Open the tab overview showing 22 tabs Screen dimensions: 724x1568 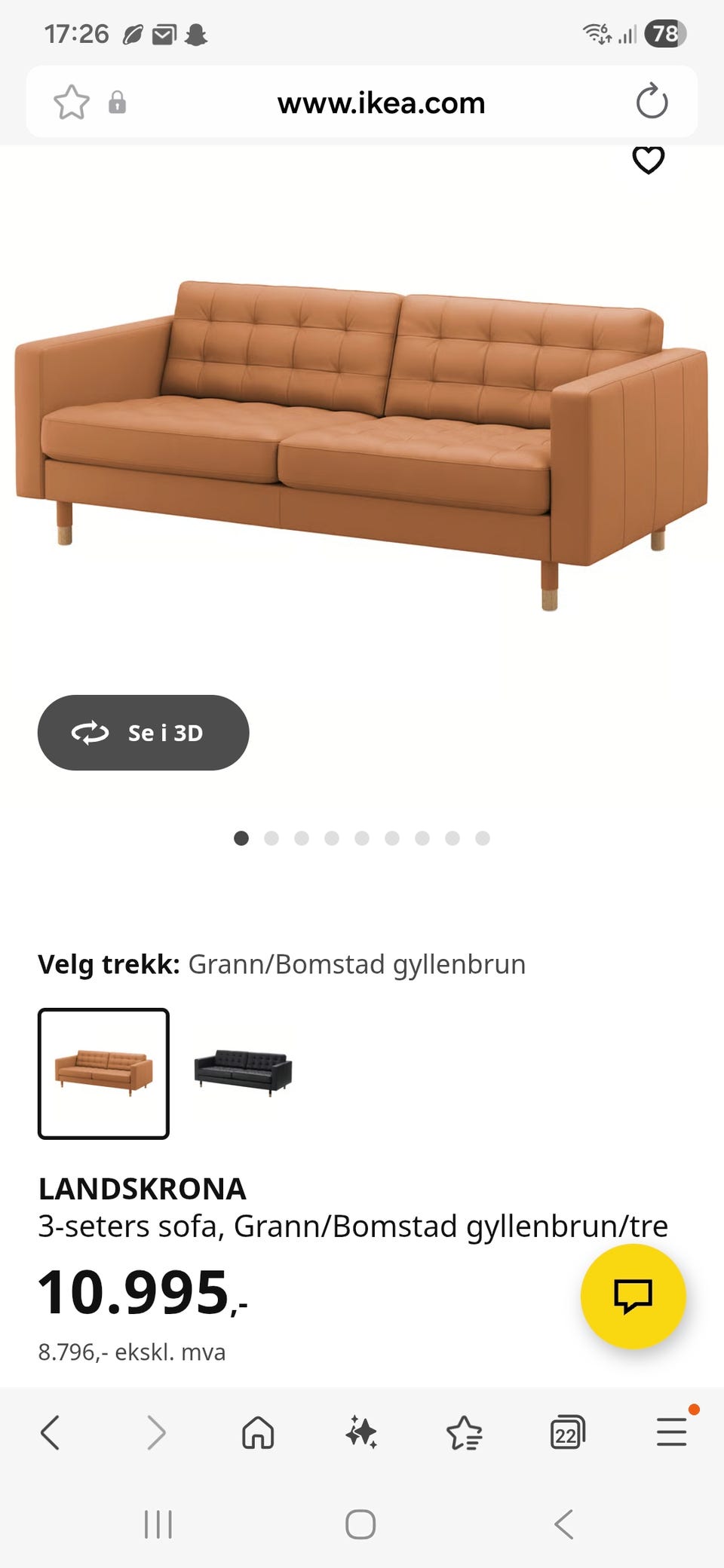tap(567, 1433)
